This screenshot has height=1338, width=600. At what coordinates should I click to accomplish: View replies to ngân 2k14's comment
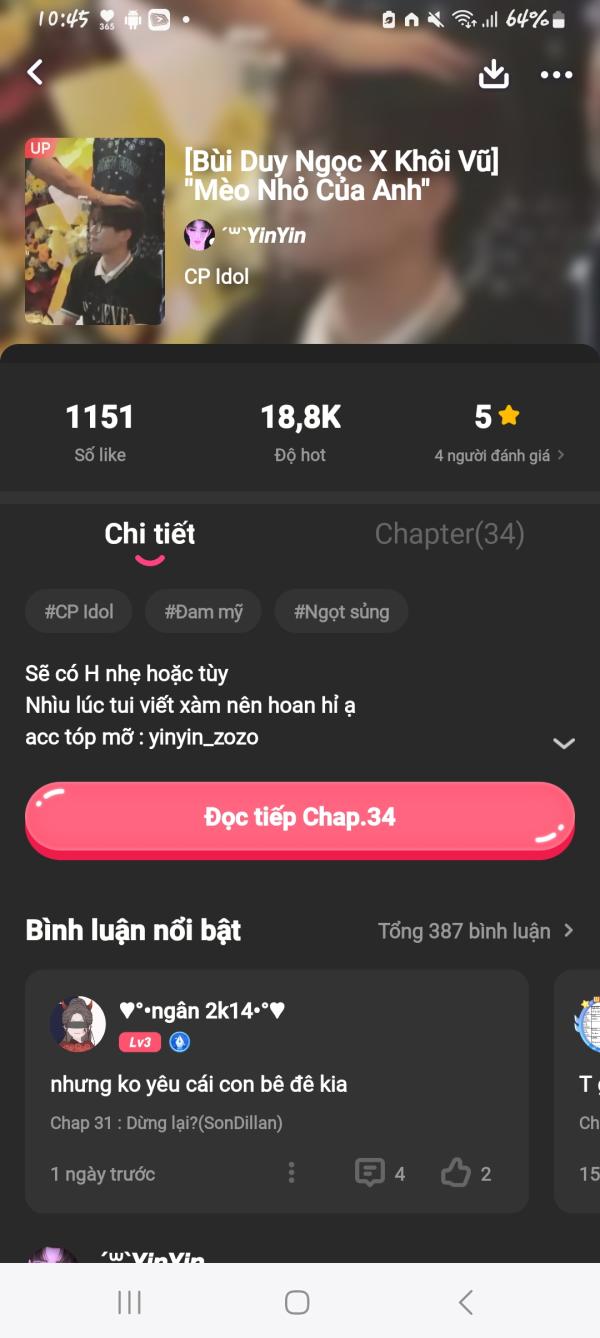(x=381, y=1173)
